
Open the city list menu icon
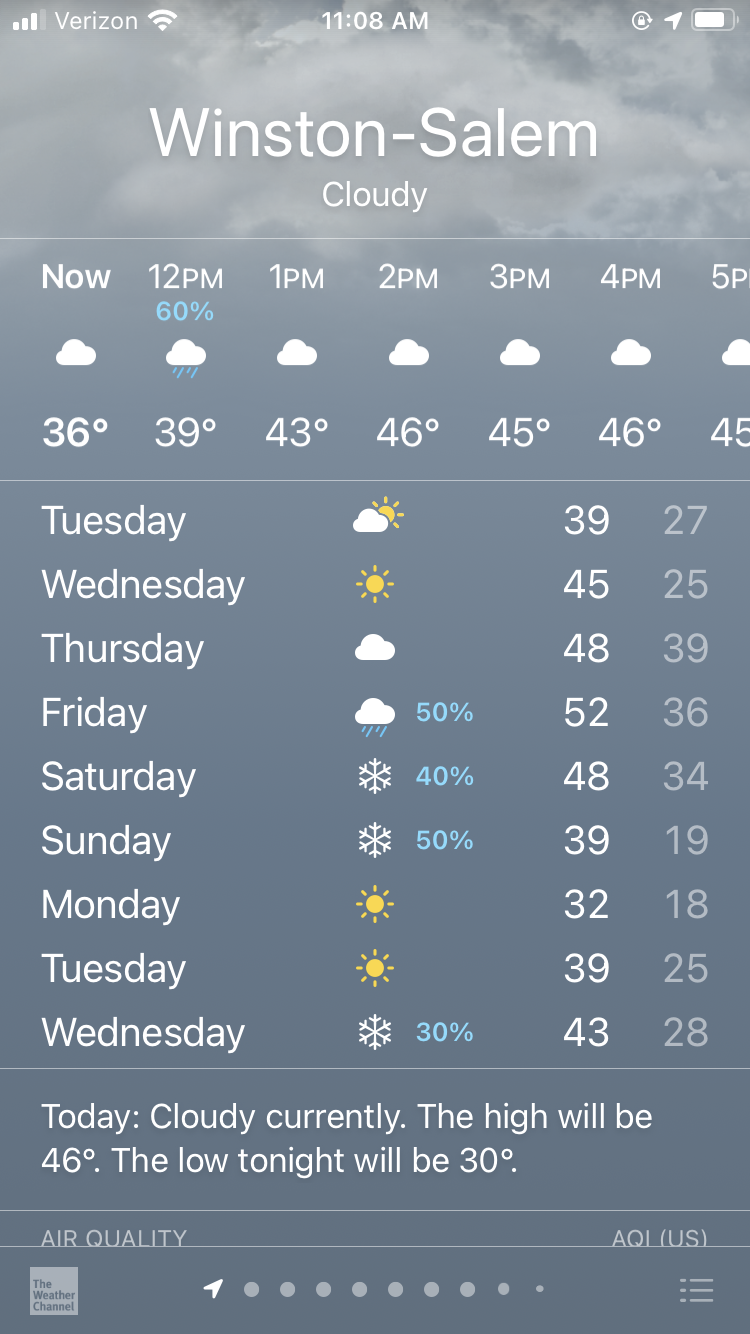pos(696,1290)
